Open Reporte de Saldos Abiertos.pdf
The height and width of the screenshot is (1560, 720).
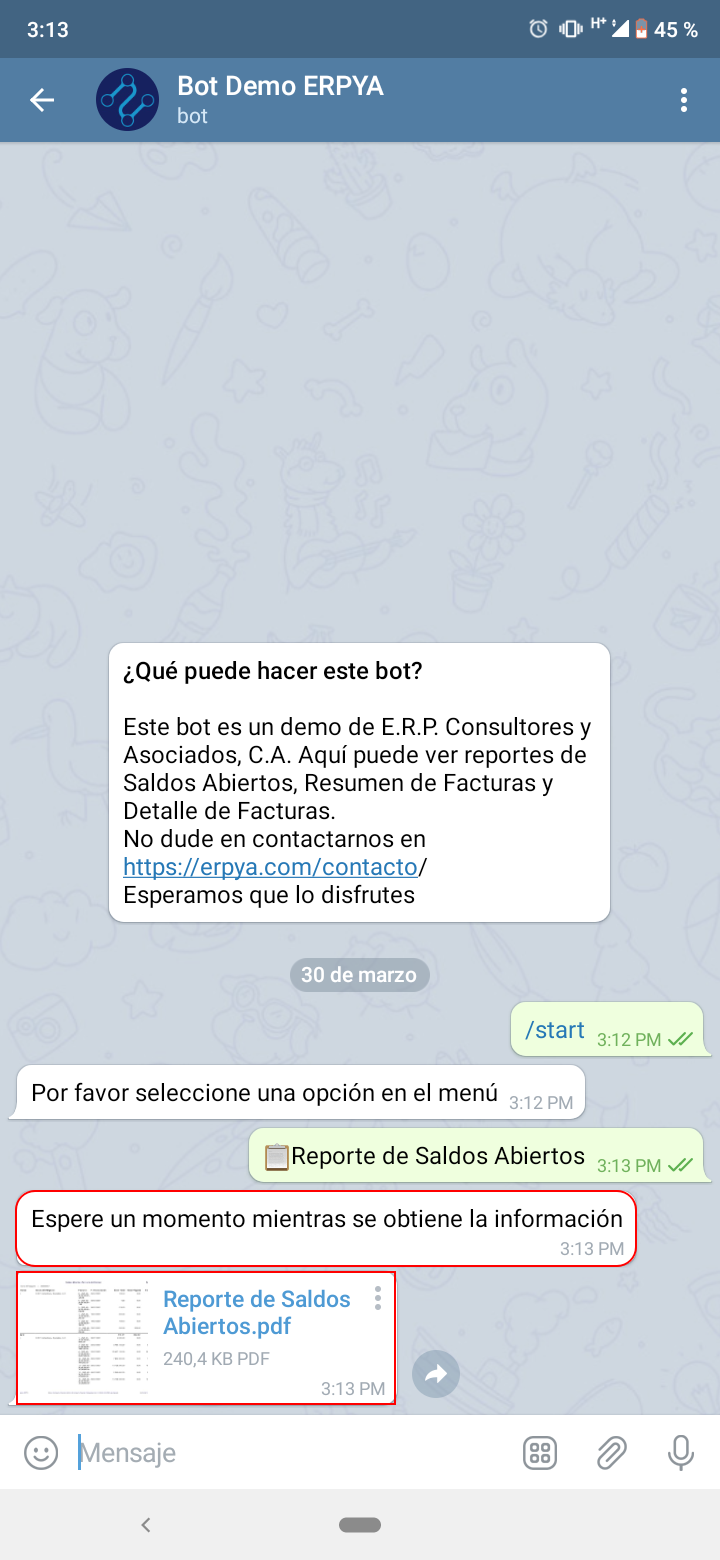[256, 1312]
